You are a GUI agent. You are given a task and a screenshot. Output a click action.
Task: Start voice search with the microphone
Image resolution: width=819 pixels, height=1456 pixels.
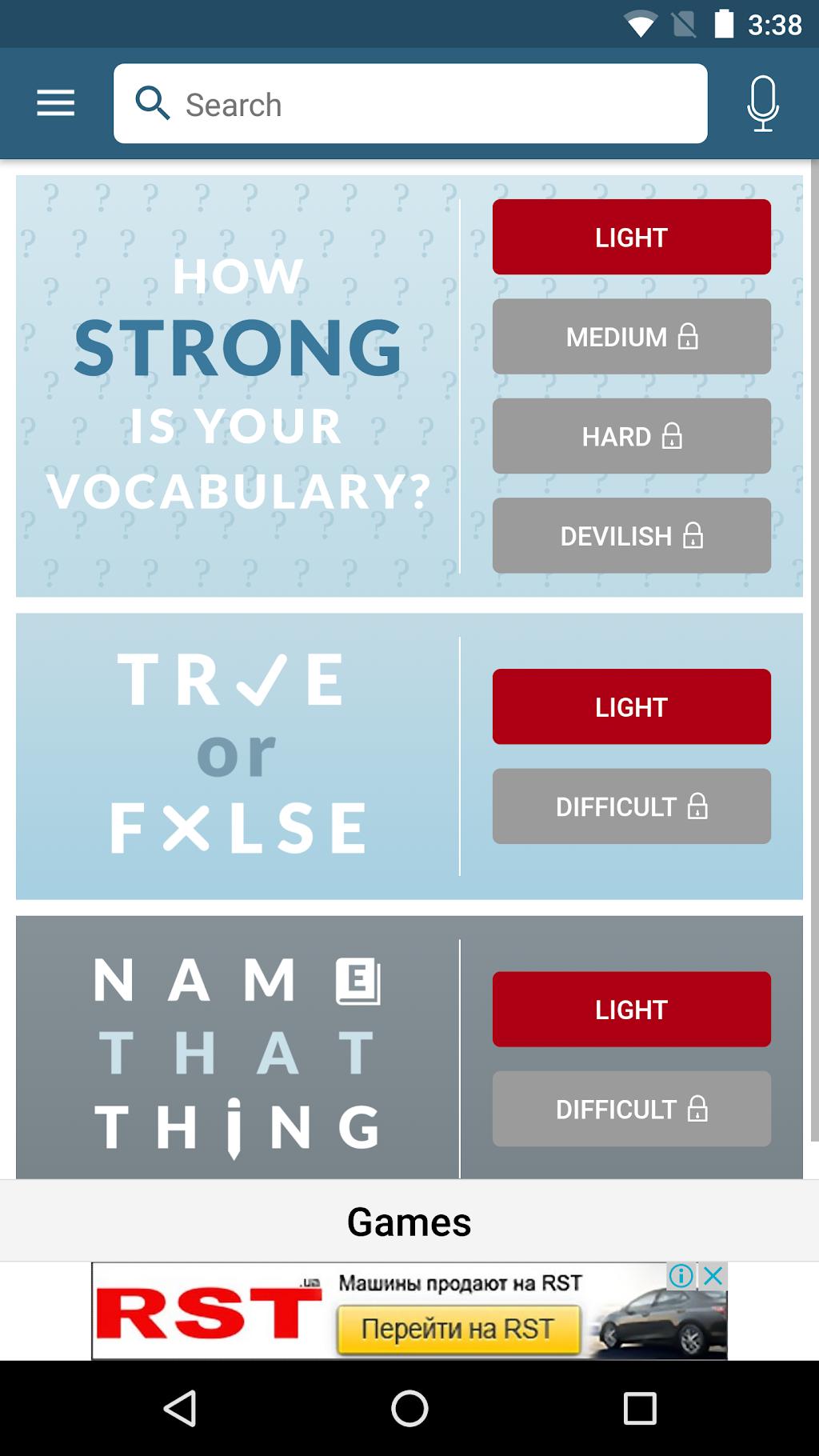[763, 104]
